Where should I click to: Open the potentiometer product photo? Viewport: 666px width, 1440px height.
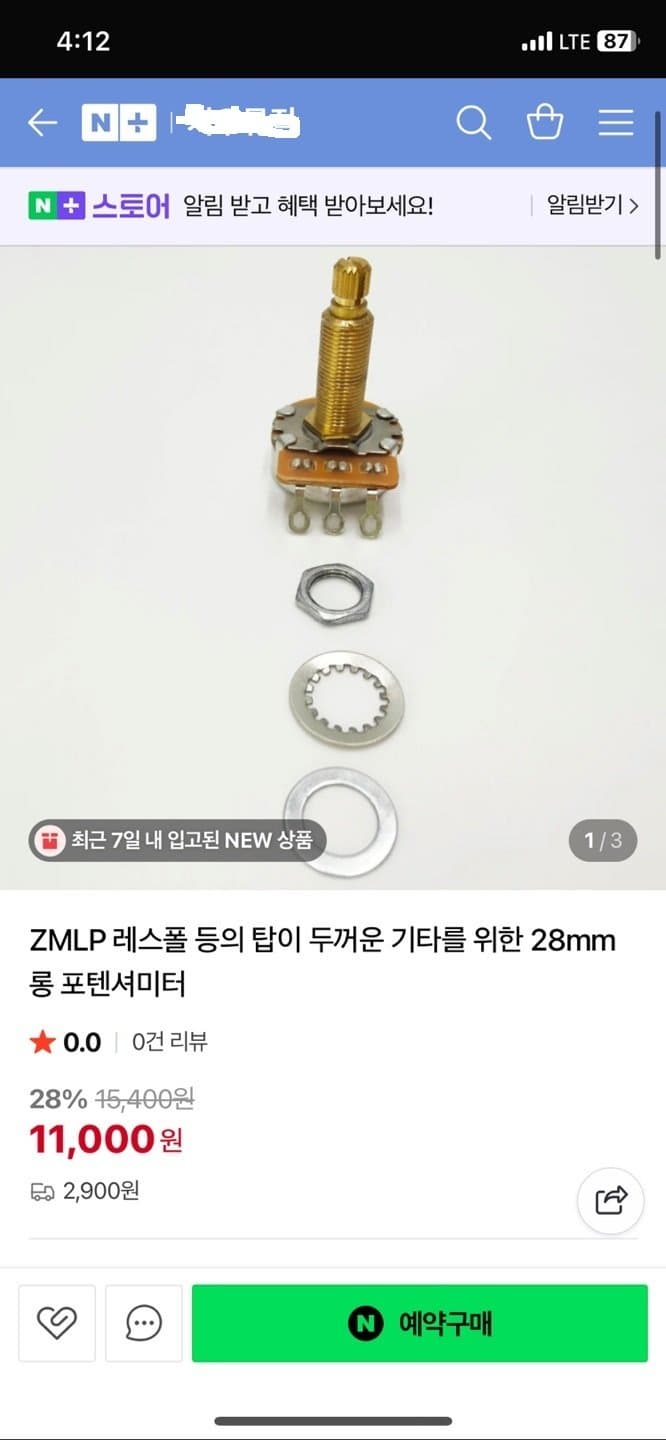[333, 560]
